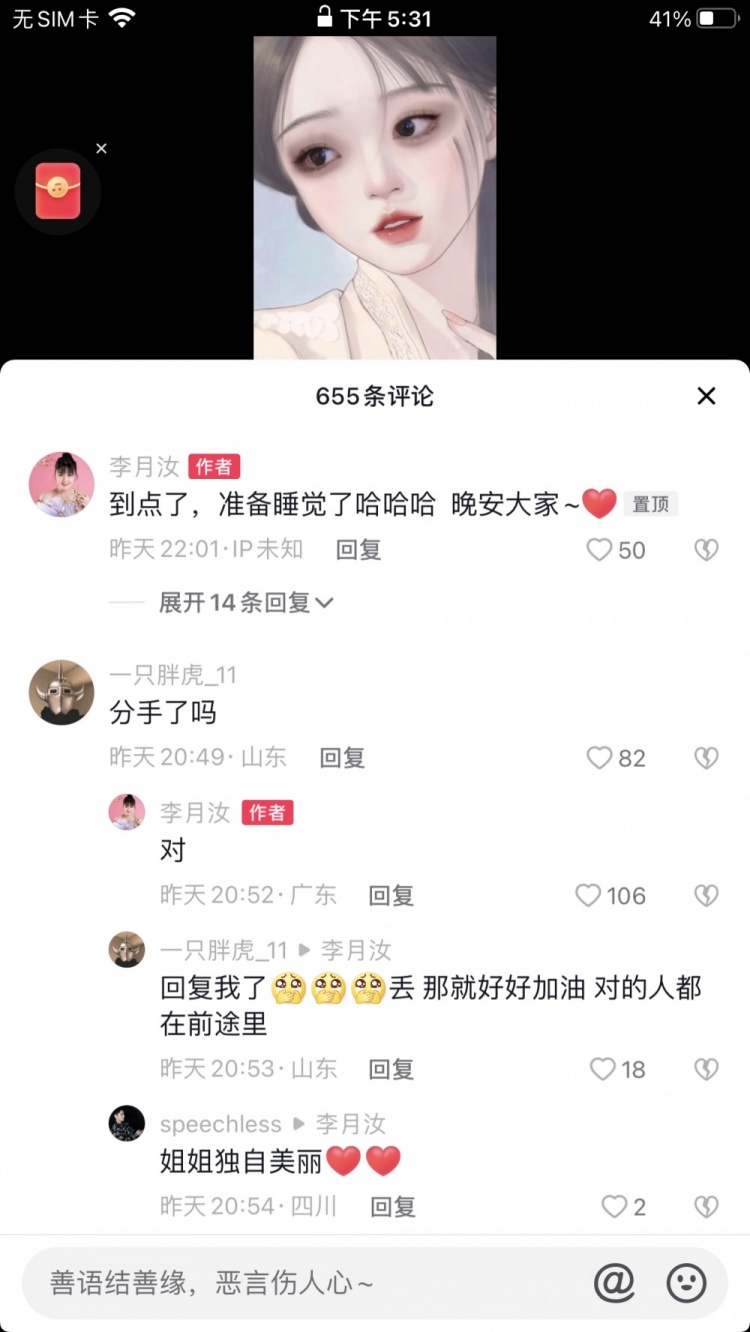The width and height of the screenshot is (750, 1332).
Task: Dislike the pinned 晚安大家 comment
Action: 706,550
